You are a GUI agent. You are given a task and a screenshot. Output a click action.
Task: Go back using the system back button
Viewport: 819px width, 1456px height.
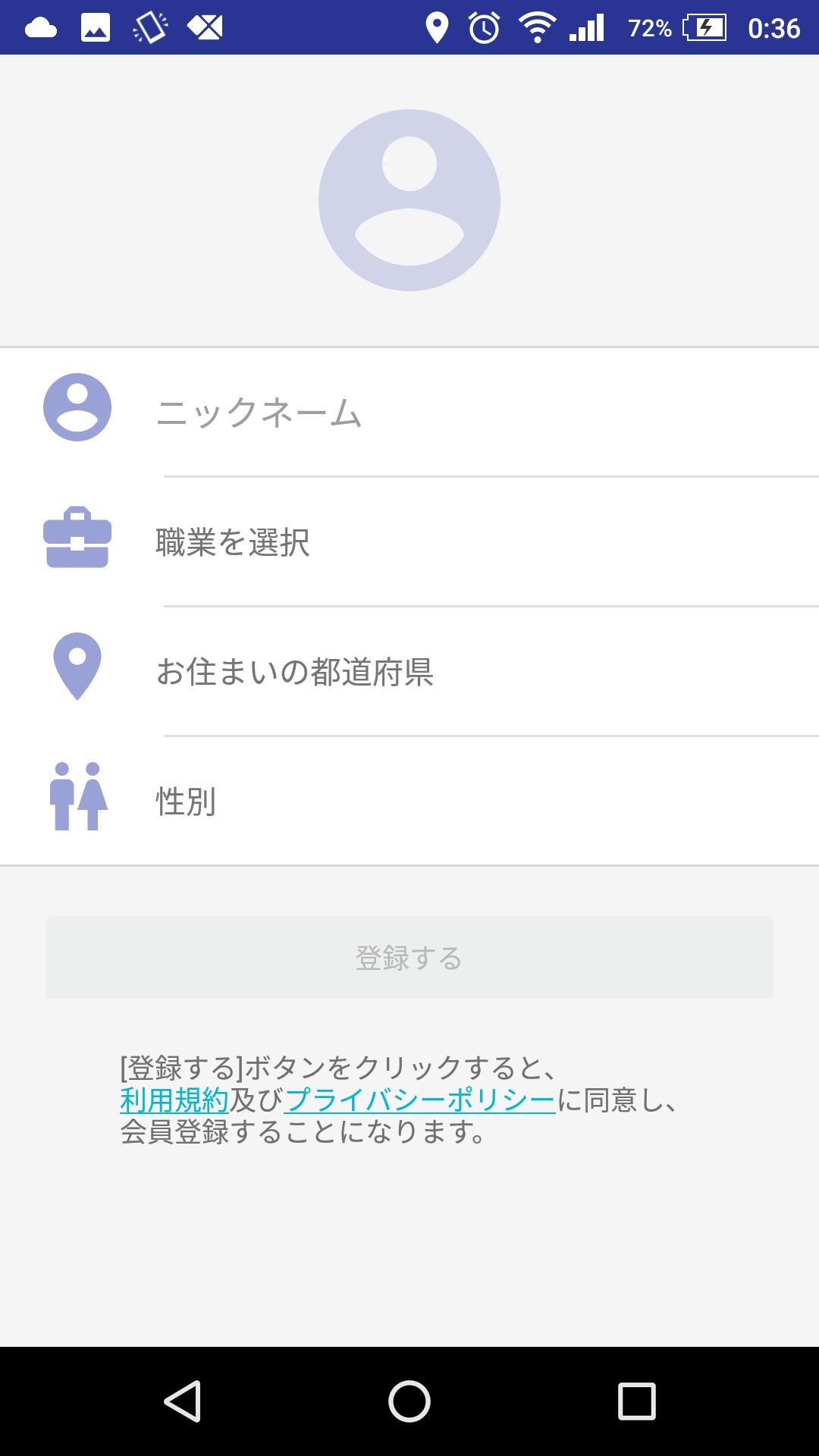click(182, 1401)
